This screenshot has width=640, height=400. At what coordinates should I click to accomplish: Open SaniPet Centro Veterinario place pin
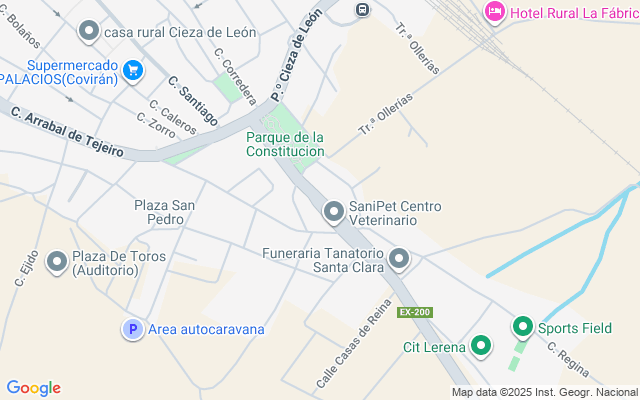334,212
